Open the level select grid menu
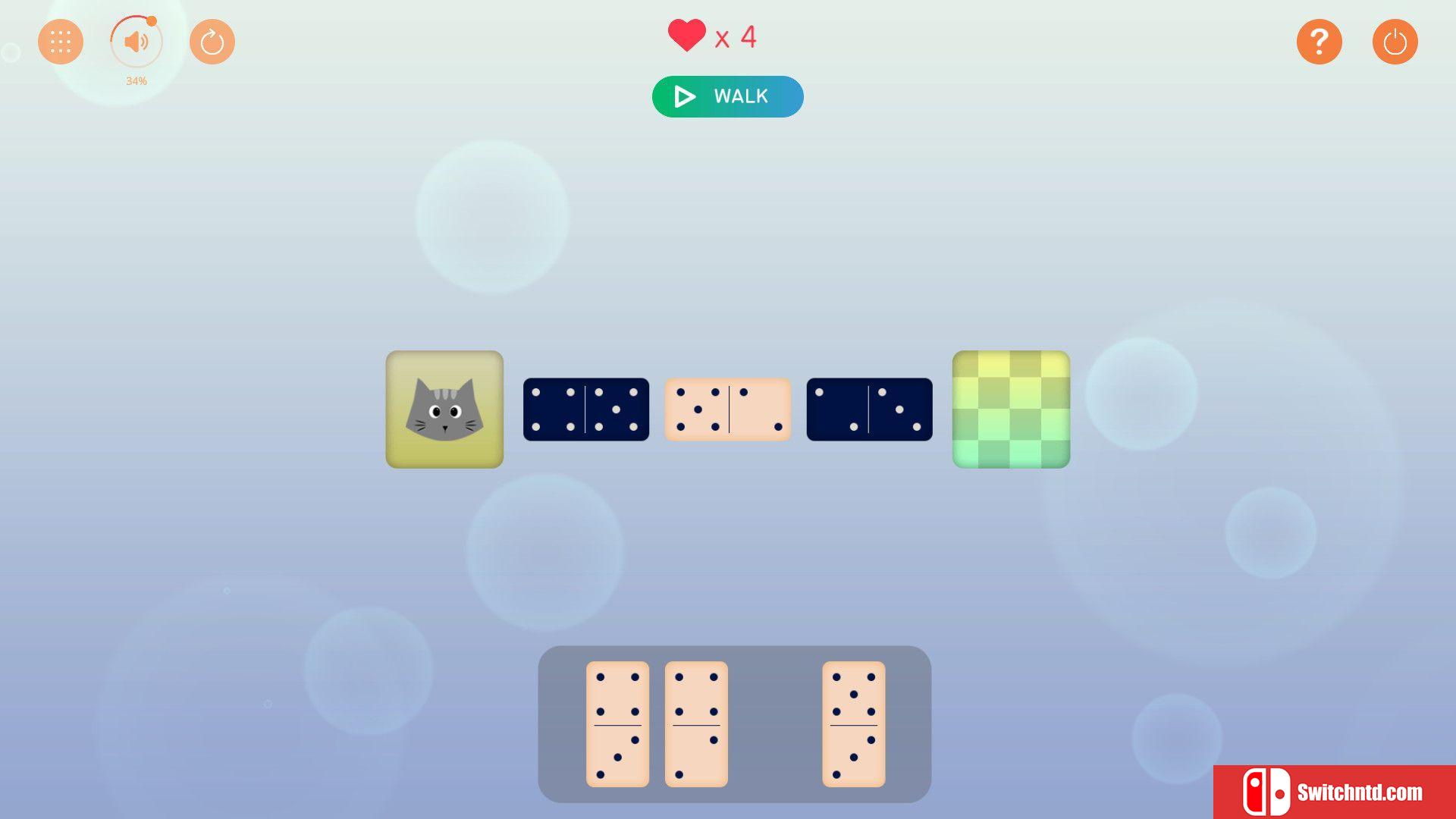Screen dimensions: 1456x819 (61, 42)
